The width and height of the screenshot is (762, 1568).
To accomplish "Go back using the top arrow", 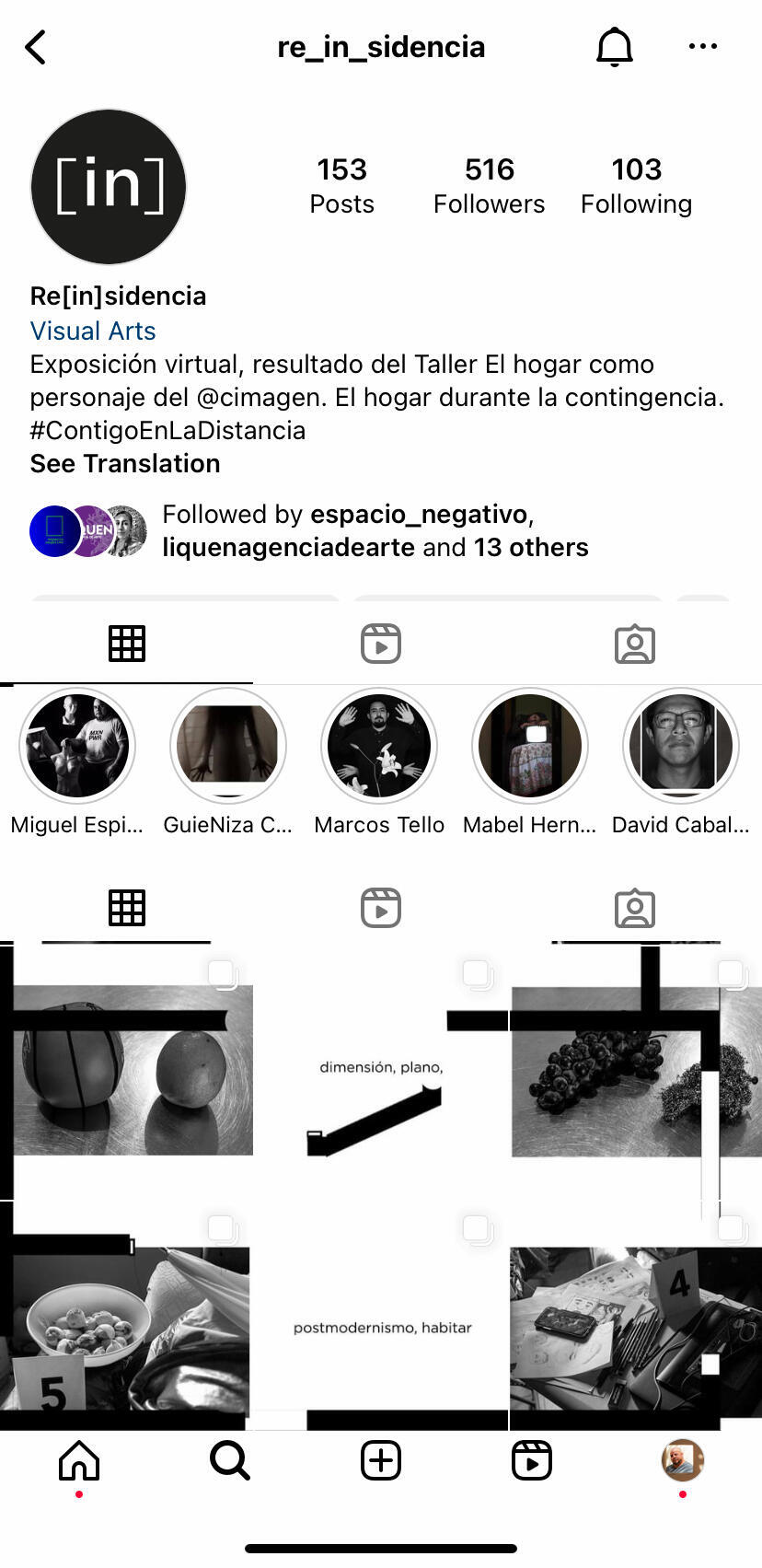I will click(36, 47).
